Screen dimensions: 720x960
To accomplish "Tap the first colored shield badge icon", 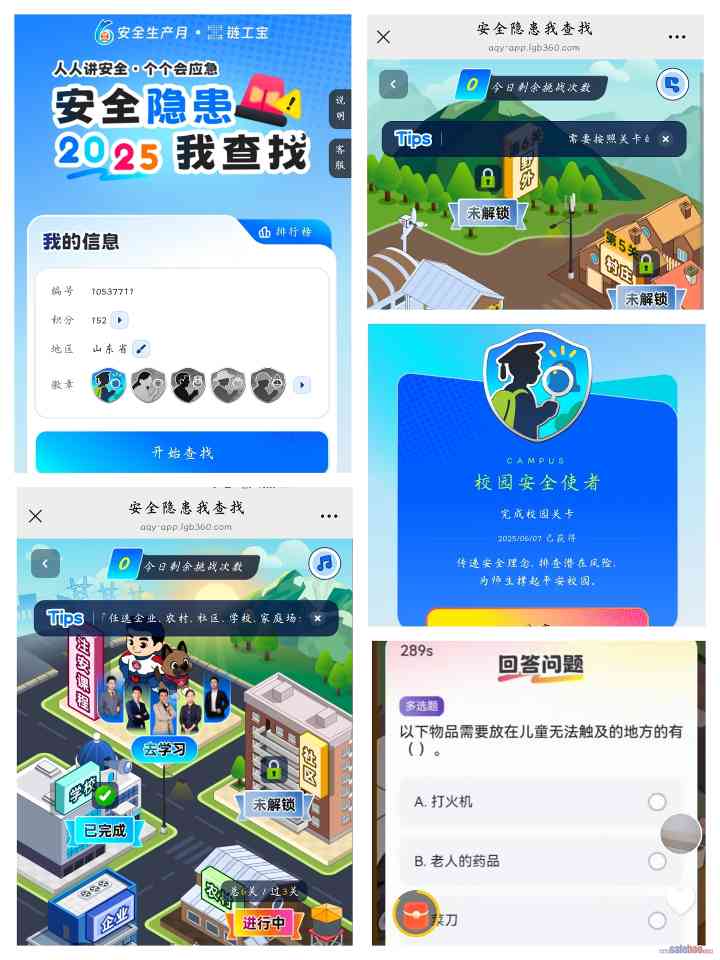I will coord(108,385).
